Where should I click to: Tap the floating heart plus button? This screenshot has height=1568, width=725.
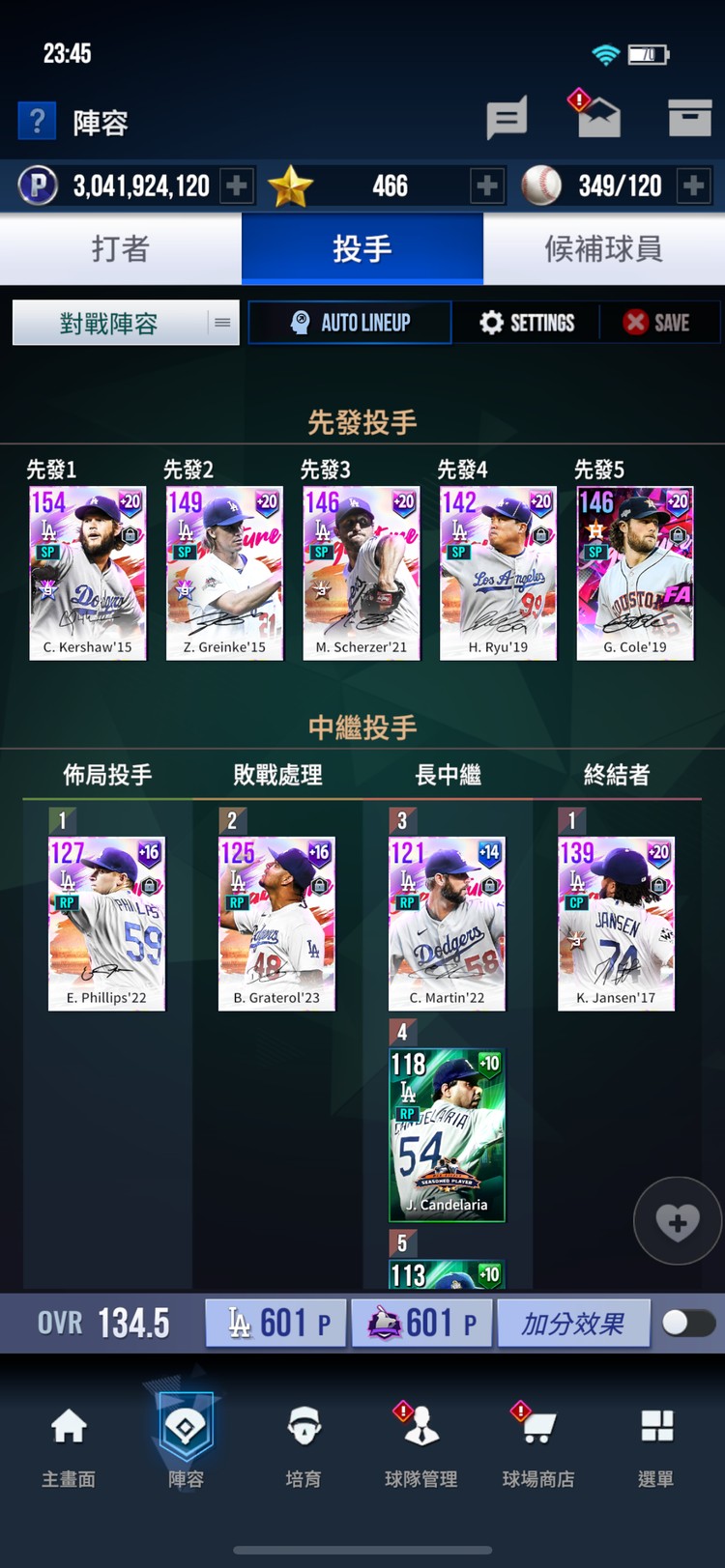(x=678, y=1221)
